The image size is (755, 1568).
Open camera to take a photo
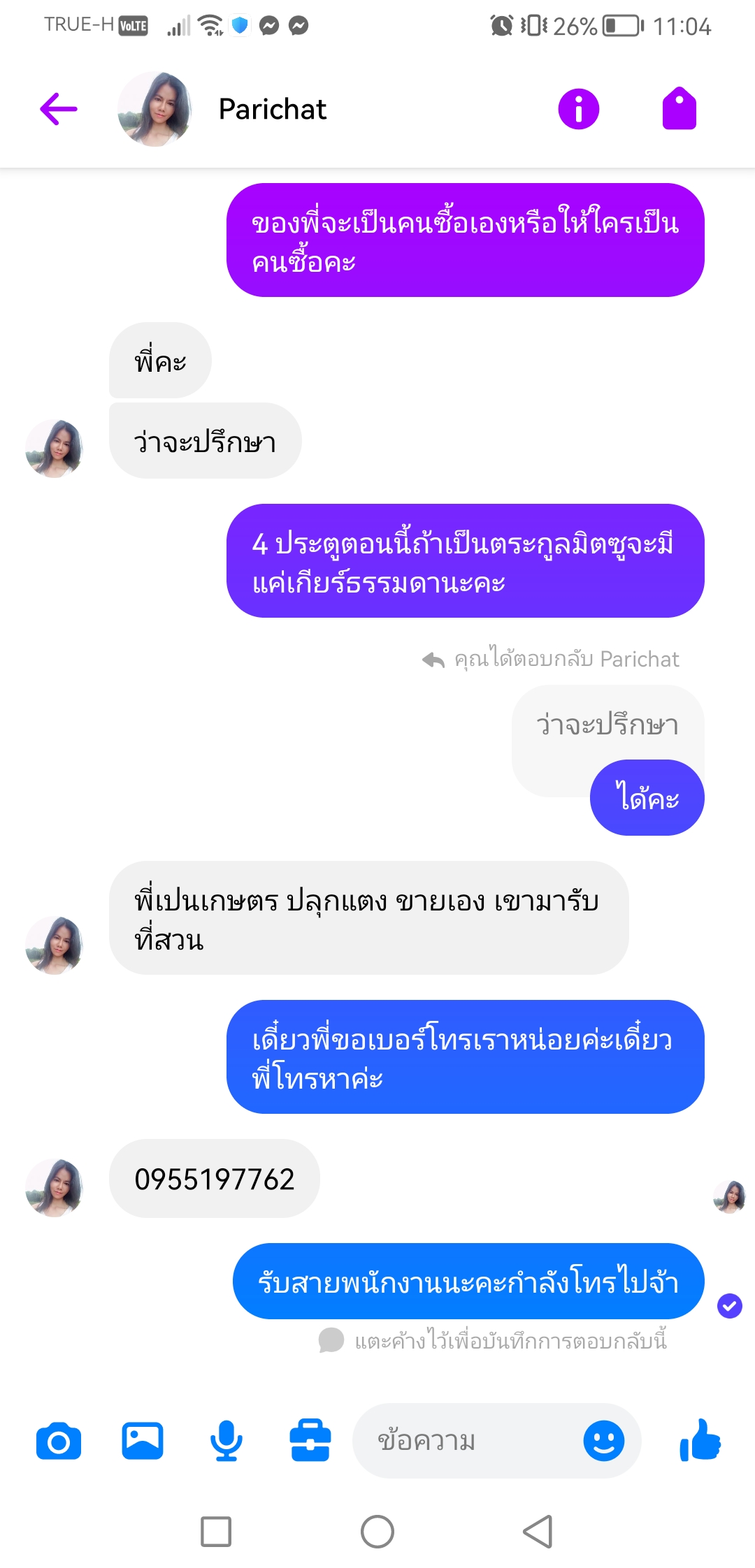point(59,1441)
